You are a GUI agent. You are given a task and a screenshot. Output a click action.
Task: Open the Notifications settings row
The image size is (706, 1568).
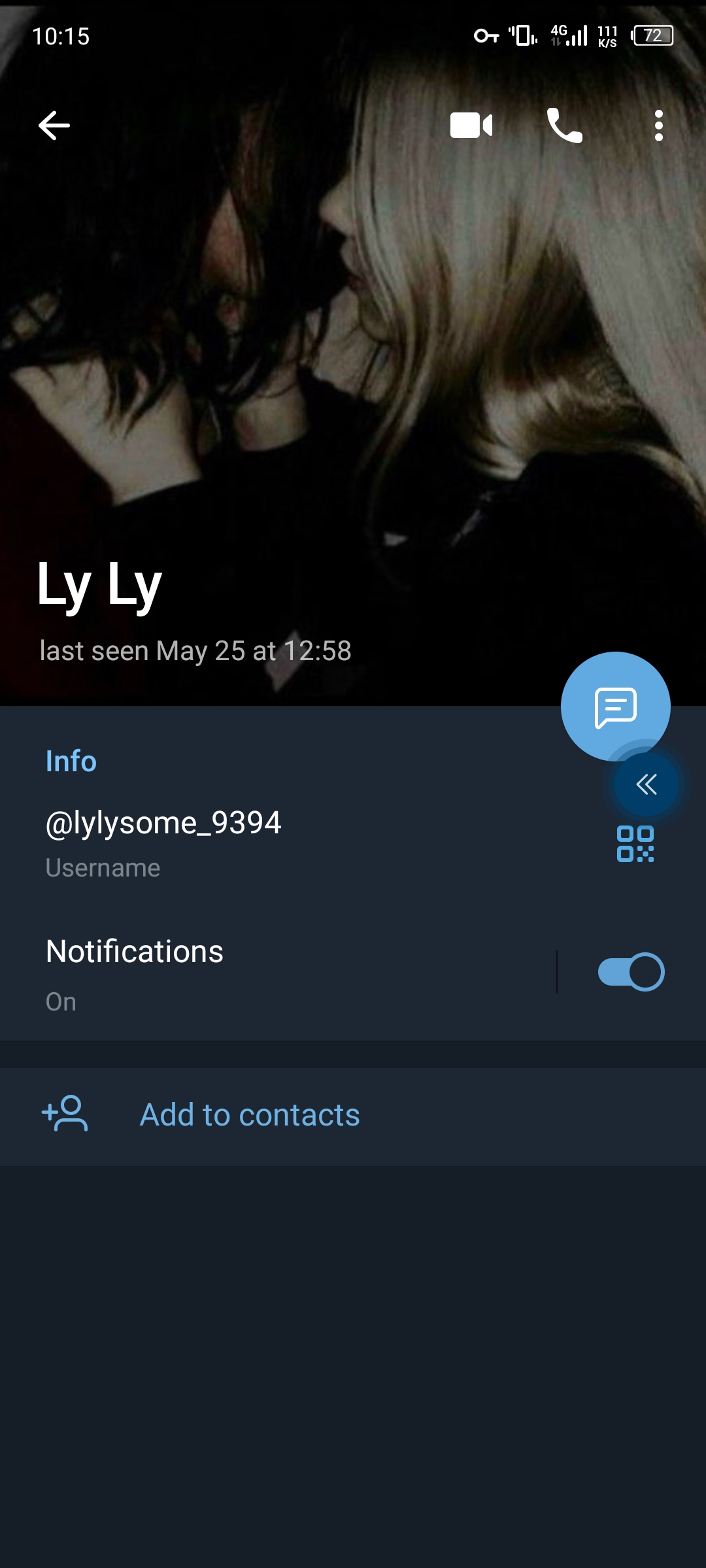click(261, 972)
